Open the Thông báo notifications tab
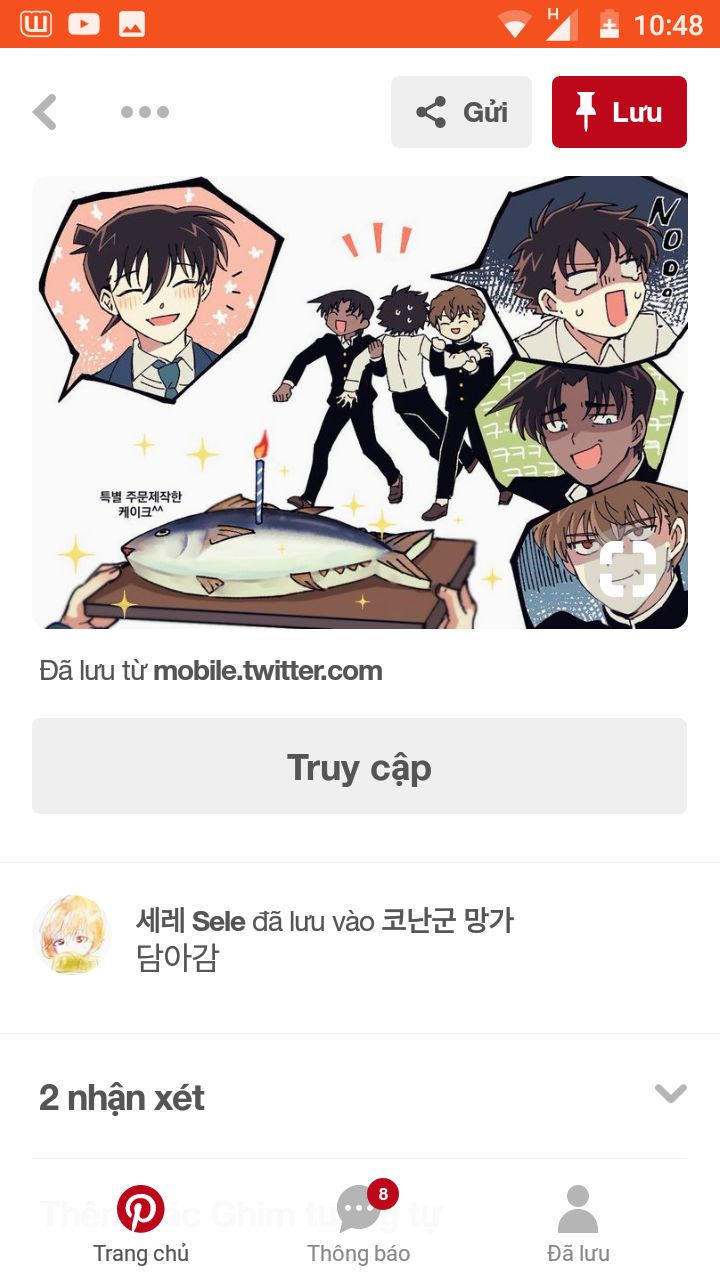The width and height of the screenshot is (720, 1280). tap(359, 1225)
